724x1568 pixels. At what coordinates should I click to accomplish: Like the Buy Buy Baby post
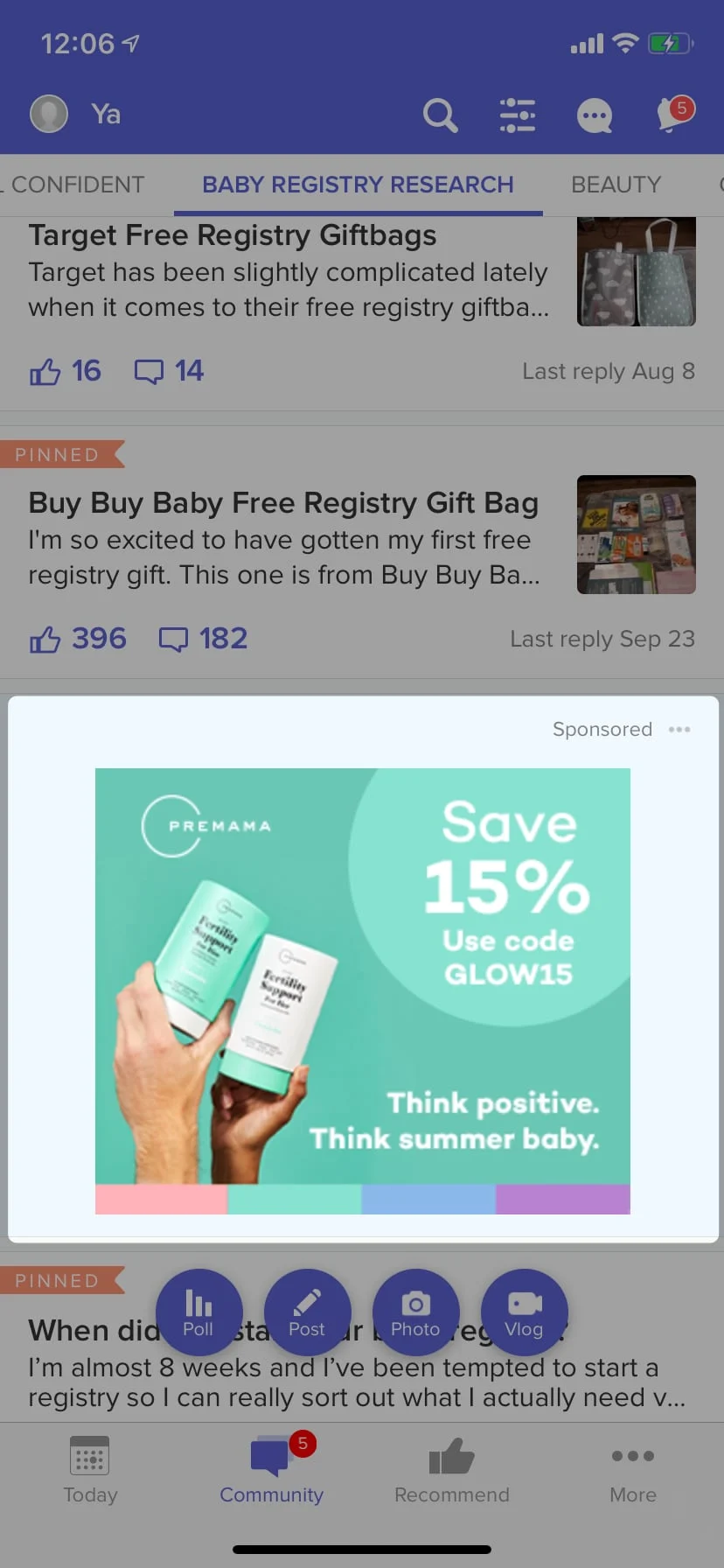[x=45, y=640]
